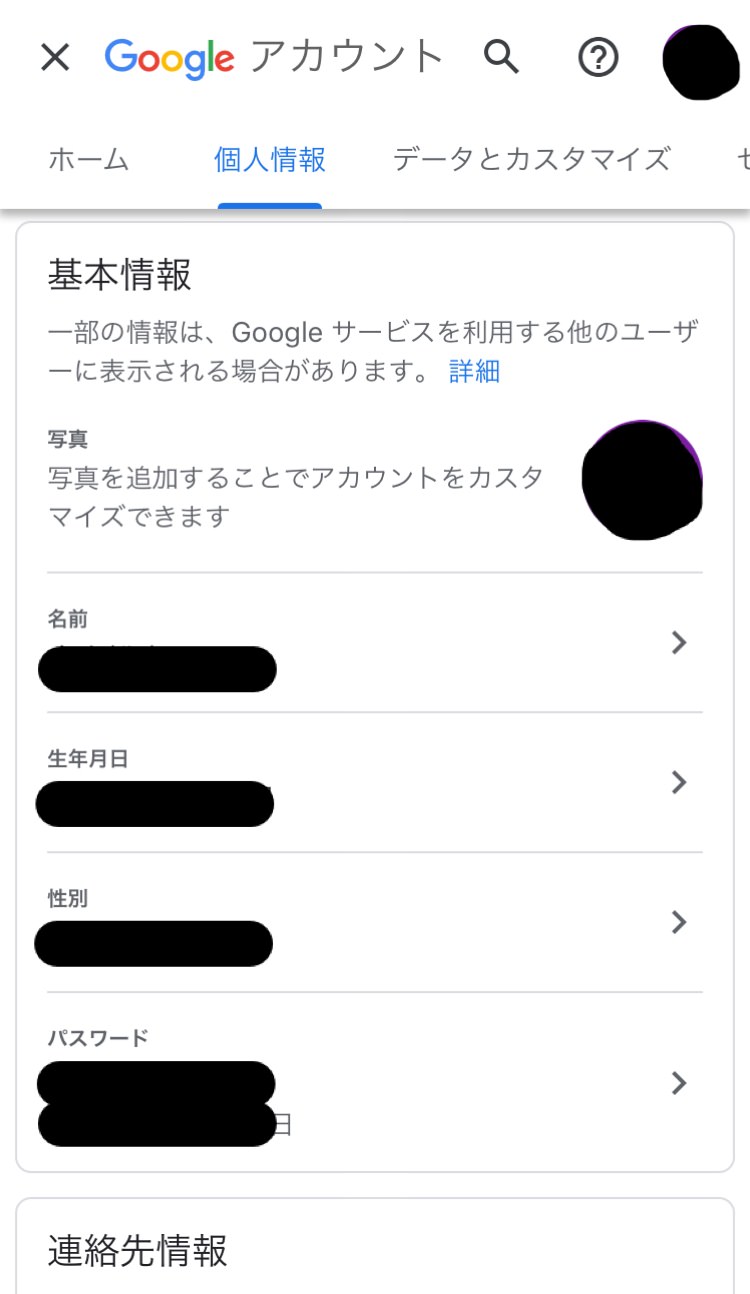Close the Google Account page
This screenshot has height=1294, width=750.
click(x=55, y=58)
